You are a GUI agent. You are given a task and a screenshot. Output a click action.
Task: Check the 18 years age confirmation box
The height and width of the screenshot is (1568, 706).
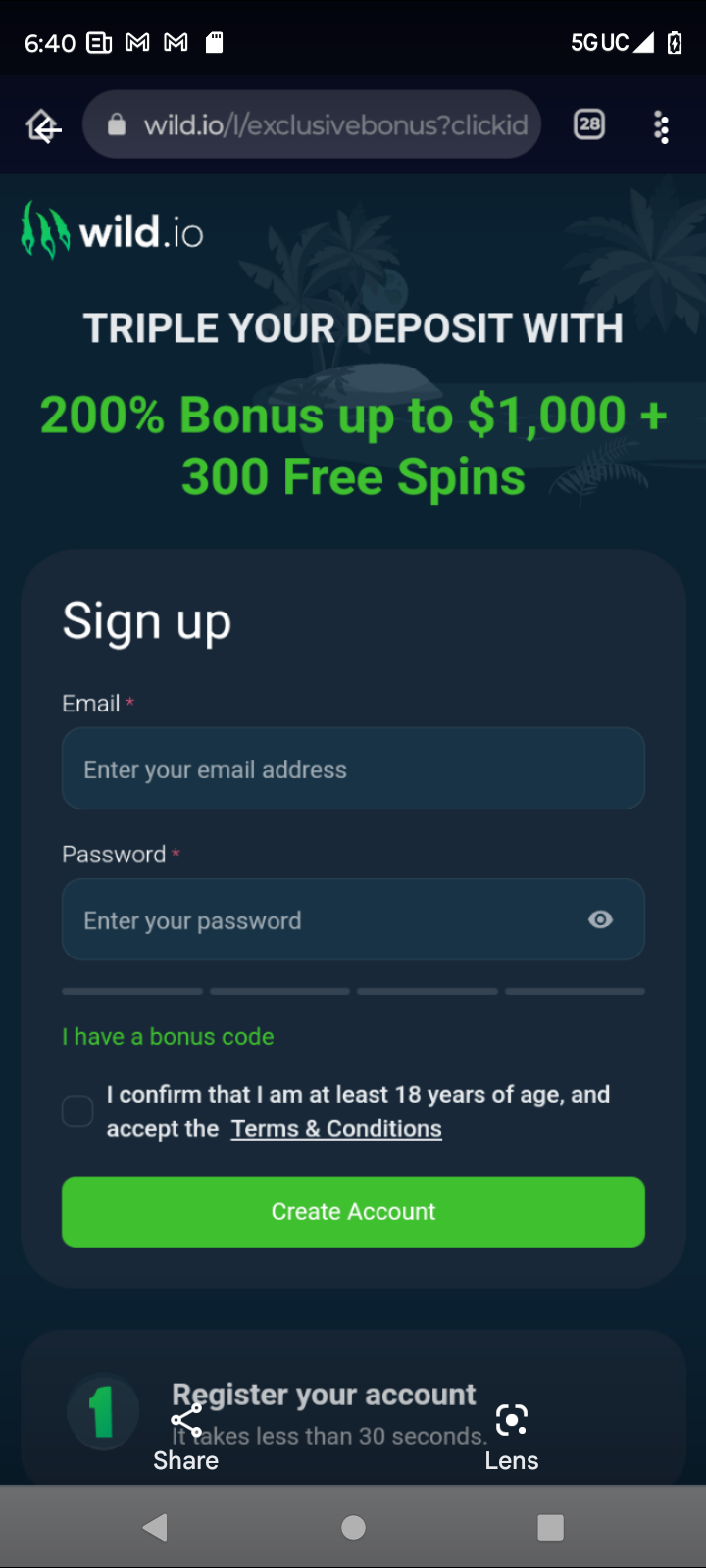(77, 1111)
